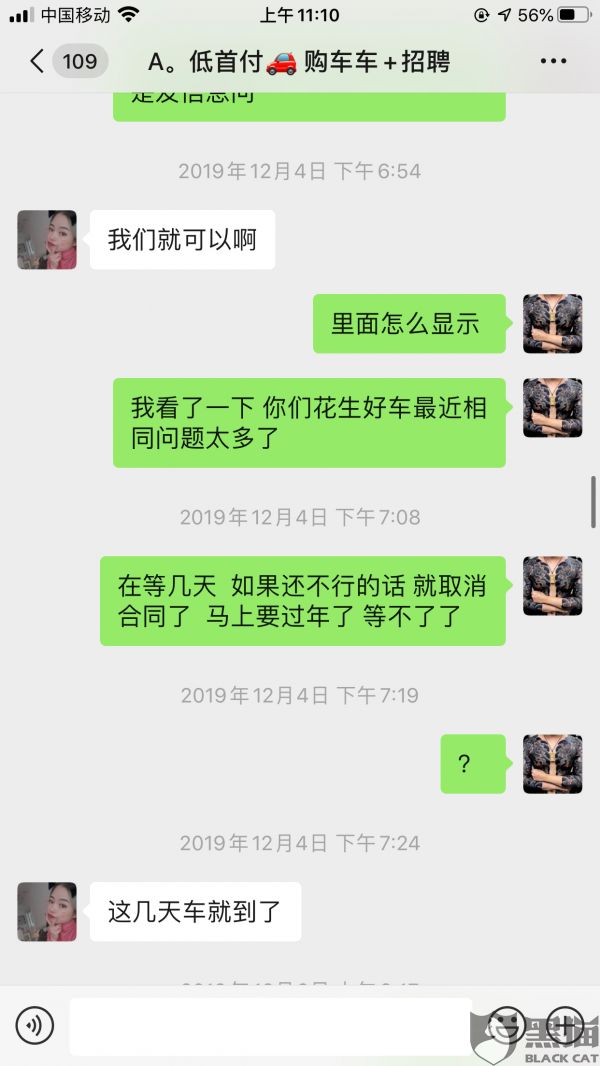Focus the message text field

(270, 1025)
